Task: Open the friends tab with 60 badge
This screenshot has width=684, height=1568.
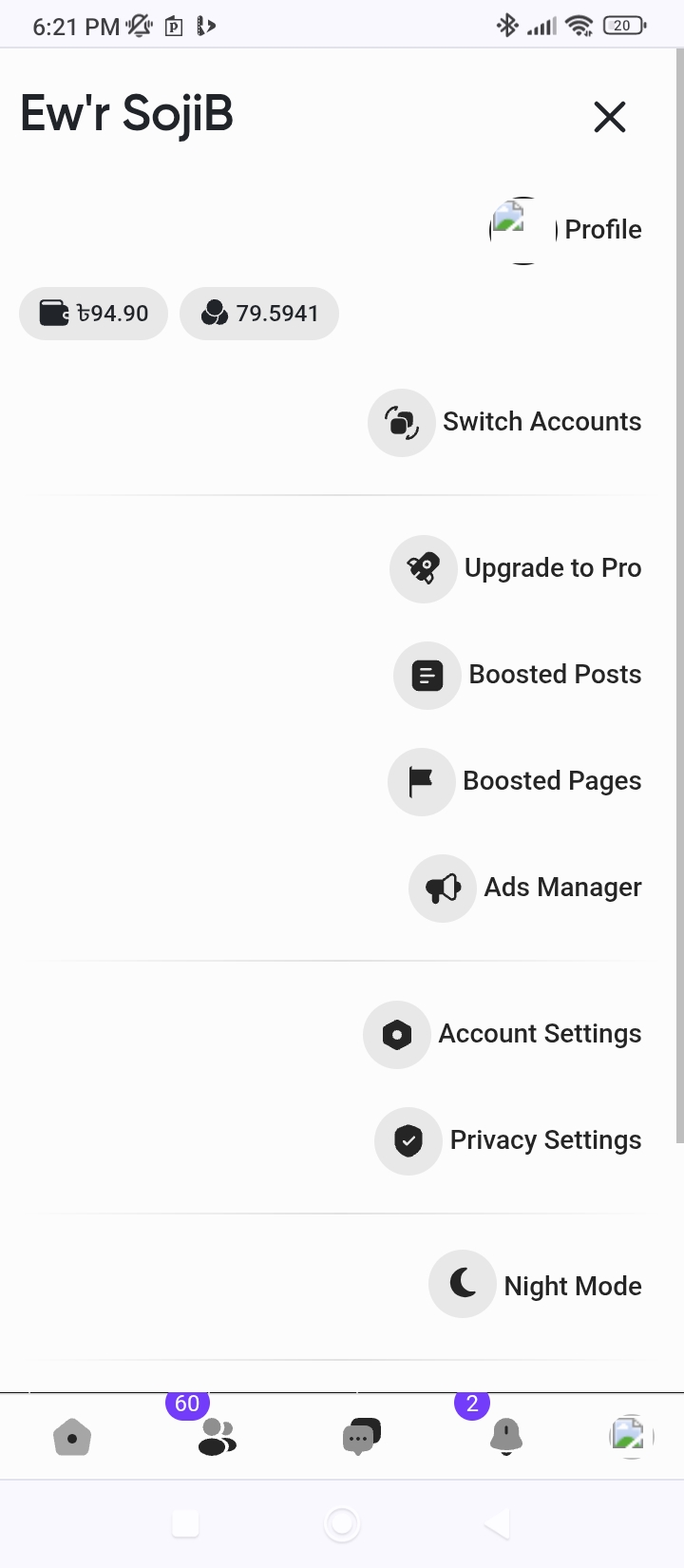Action: pyautogui.click(x=217, y=1436)
